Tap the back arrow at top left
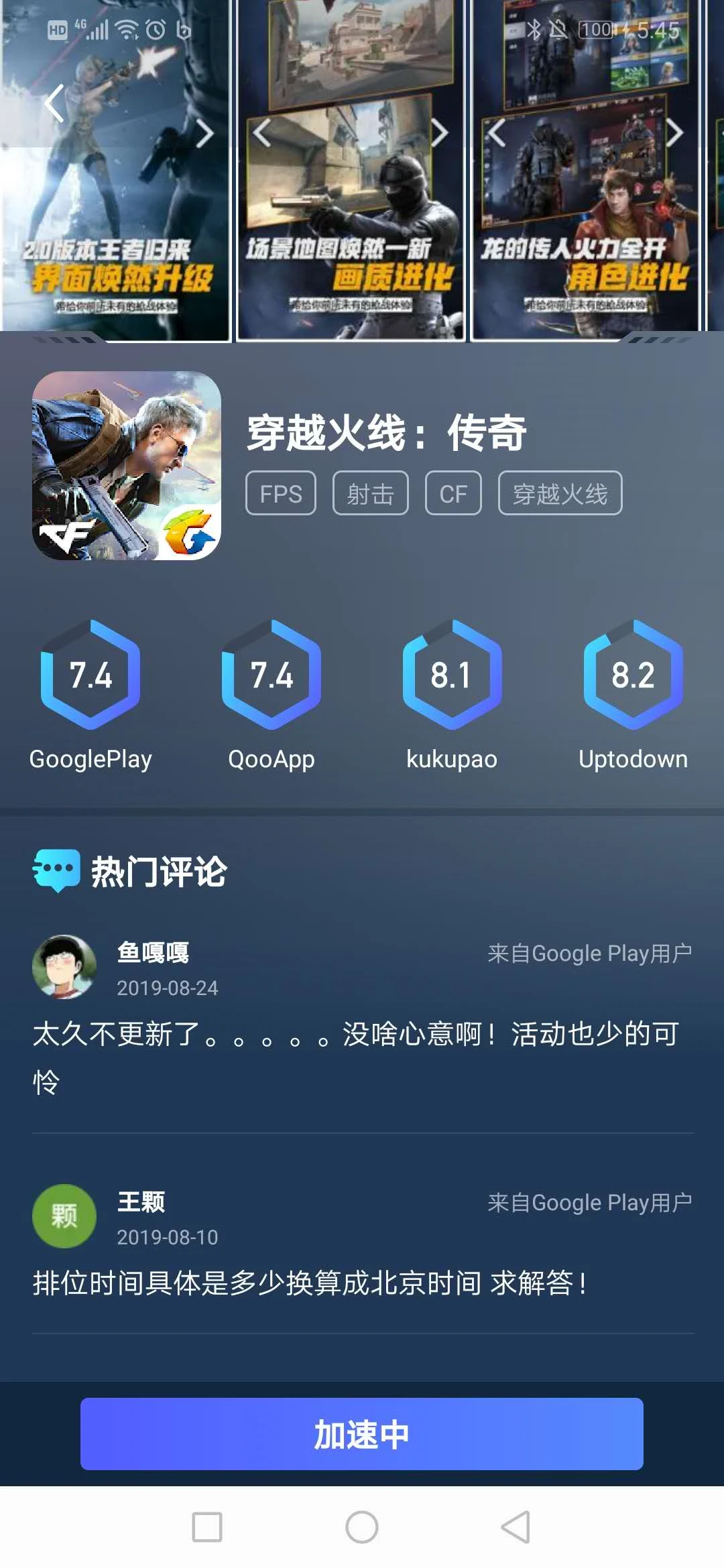 point(52,104)
